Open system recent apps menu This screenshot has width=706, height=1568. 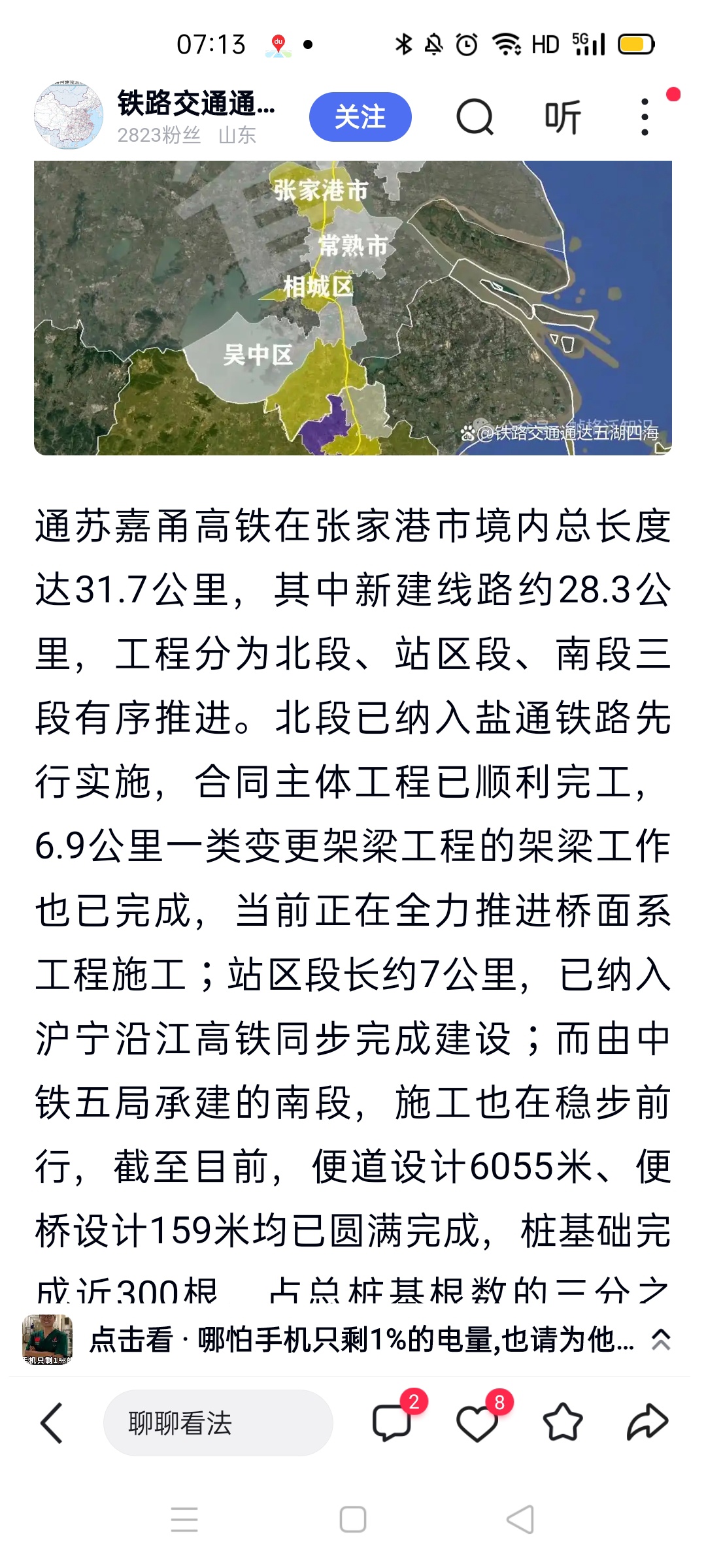click(x=184, y=1520)
